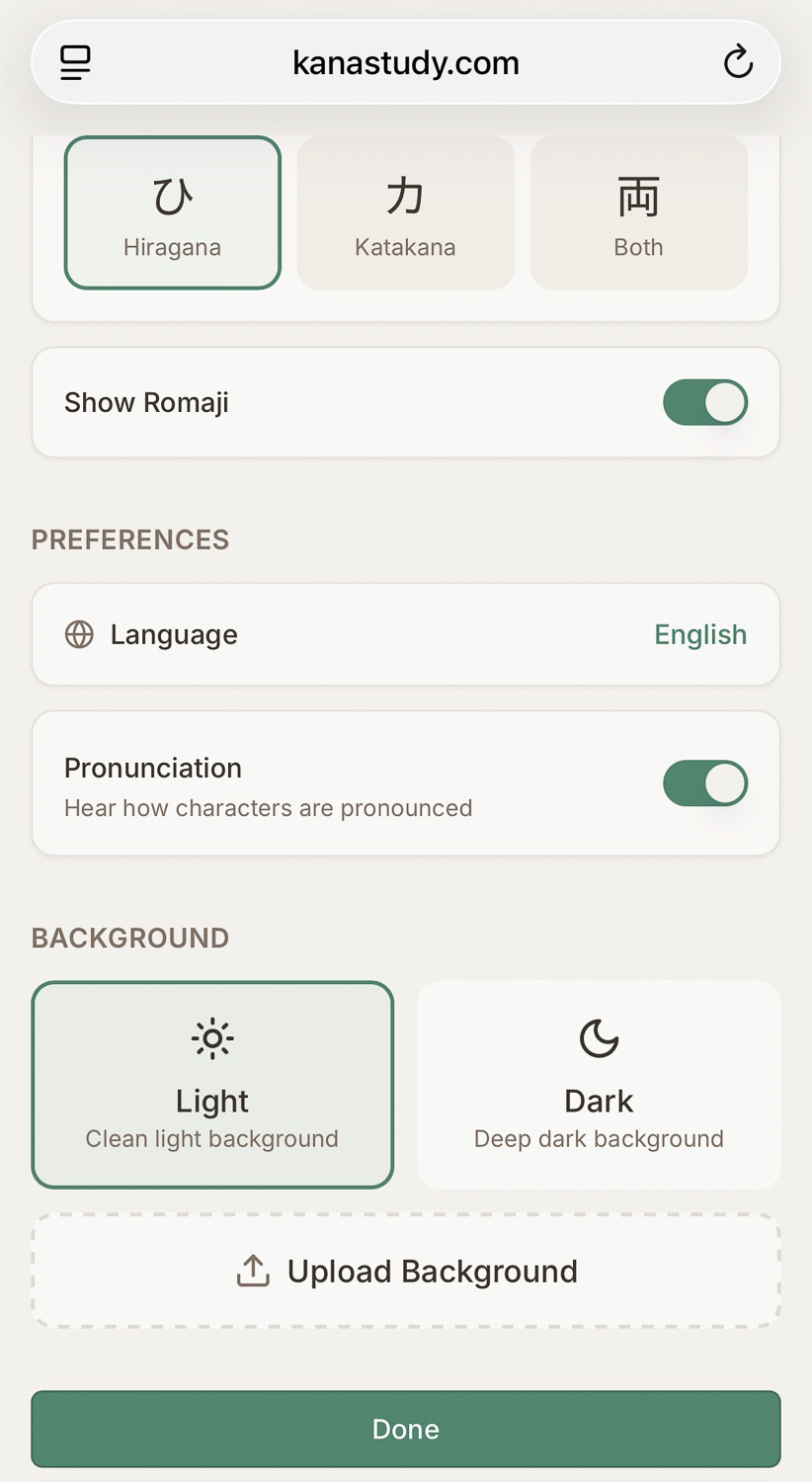
Task: Click the 両 character icon on Both card
Action: (x=638, y=194)
